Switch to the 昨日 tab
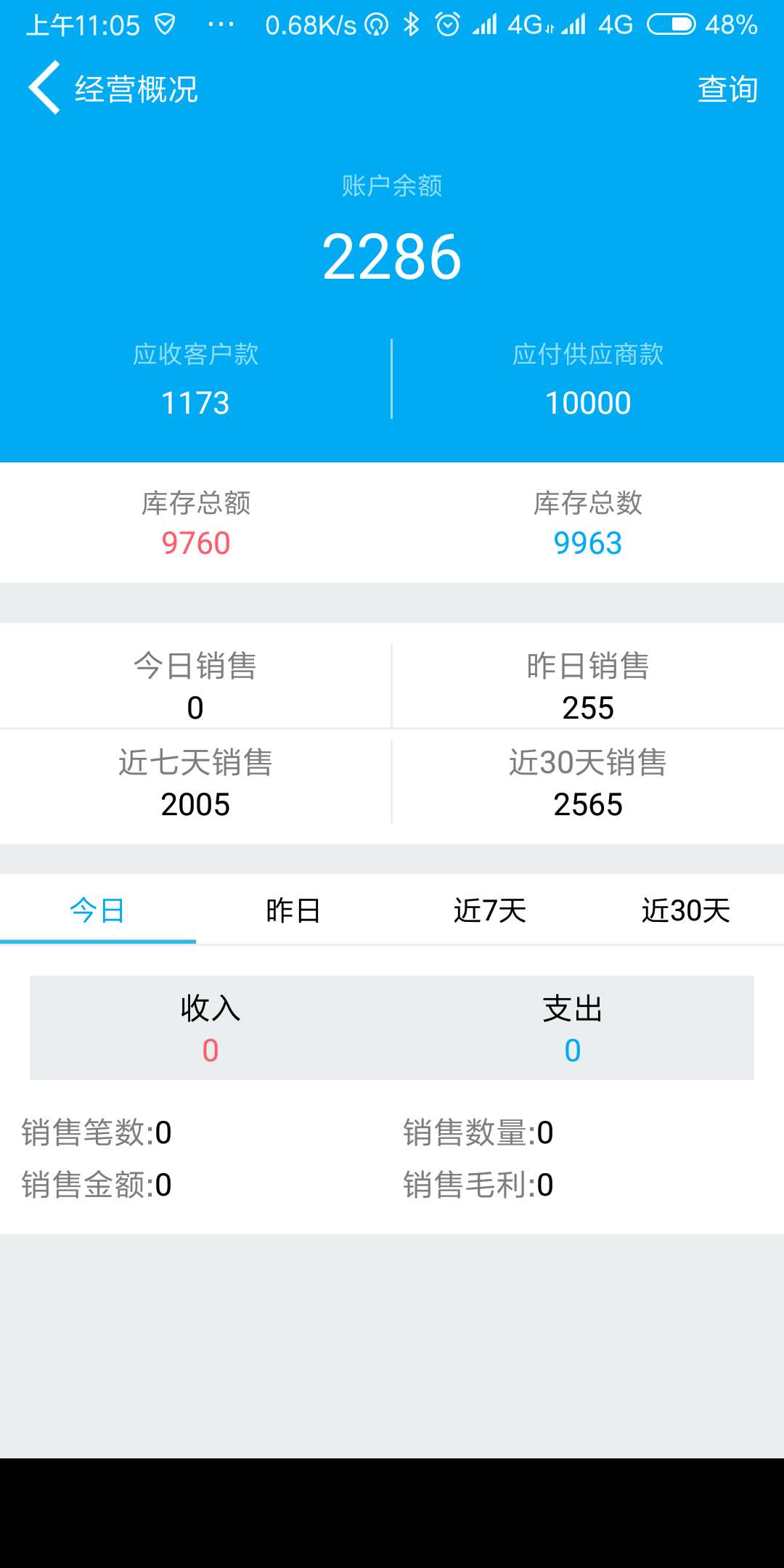The width and height of the screenshot is (784, 1568). [x=293, y=910]
